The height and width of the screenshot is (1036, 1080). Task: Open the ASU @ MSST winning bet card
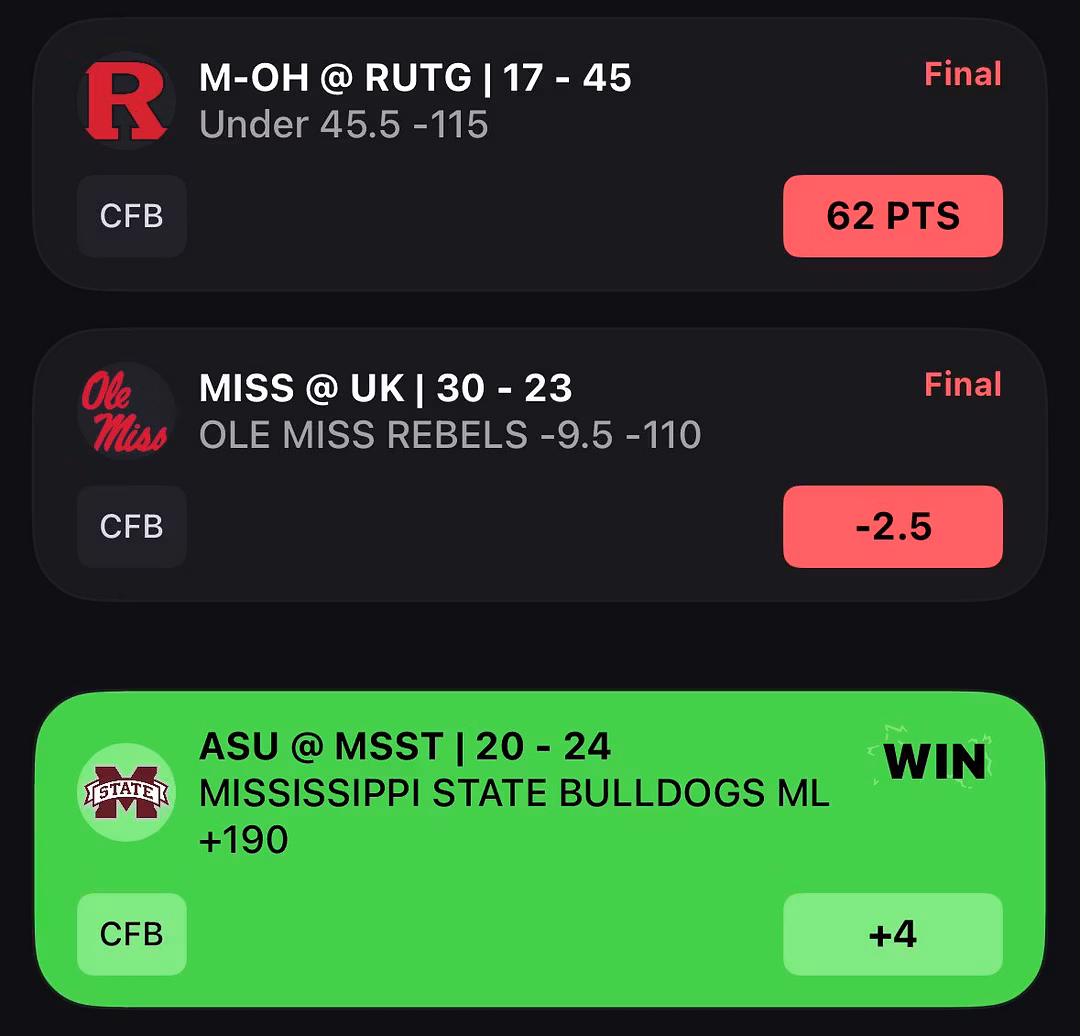[x=540, y=848]
